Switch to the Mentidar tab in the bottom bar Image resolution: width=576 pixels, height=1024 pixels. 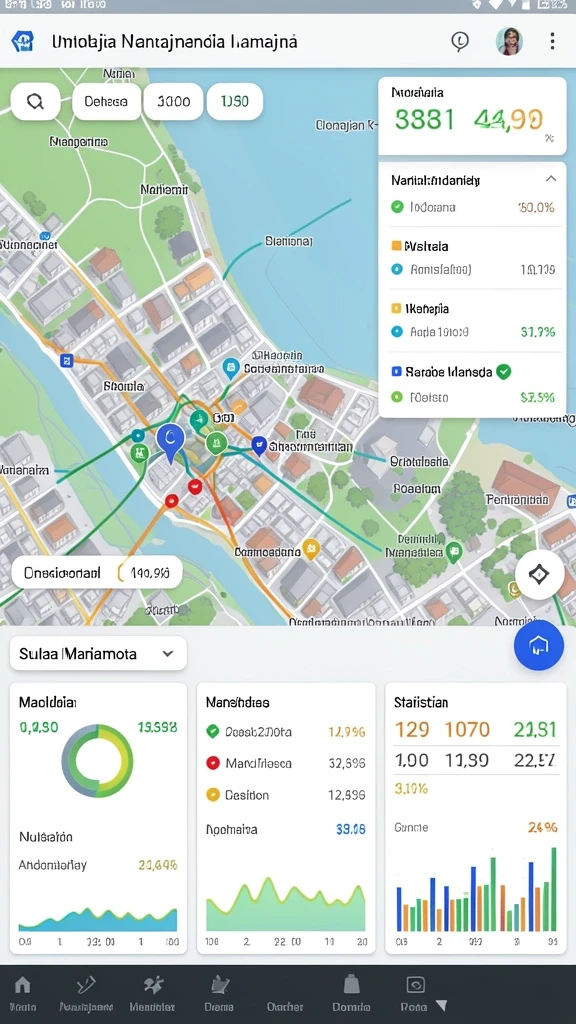[152, 993]
